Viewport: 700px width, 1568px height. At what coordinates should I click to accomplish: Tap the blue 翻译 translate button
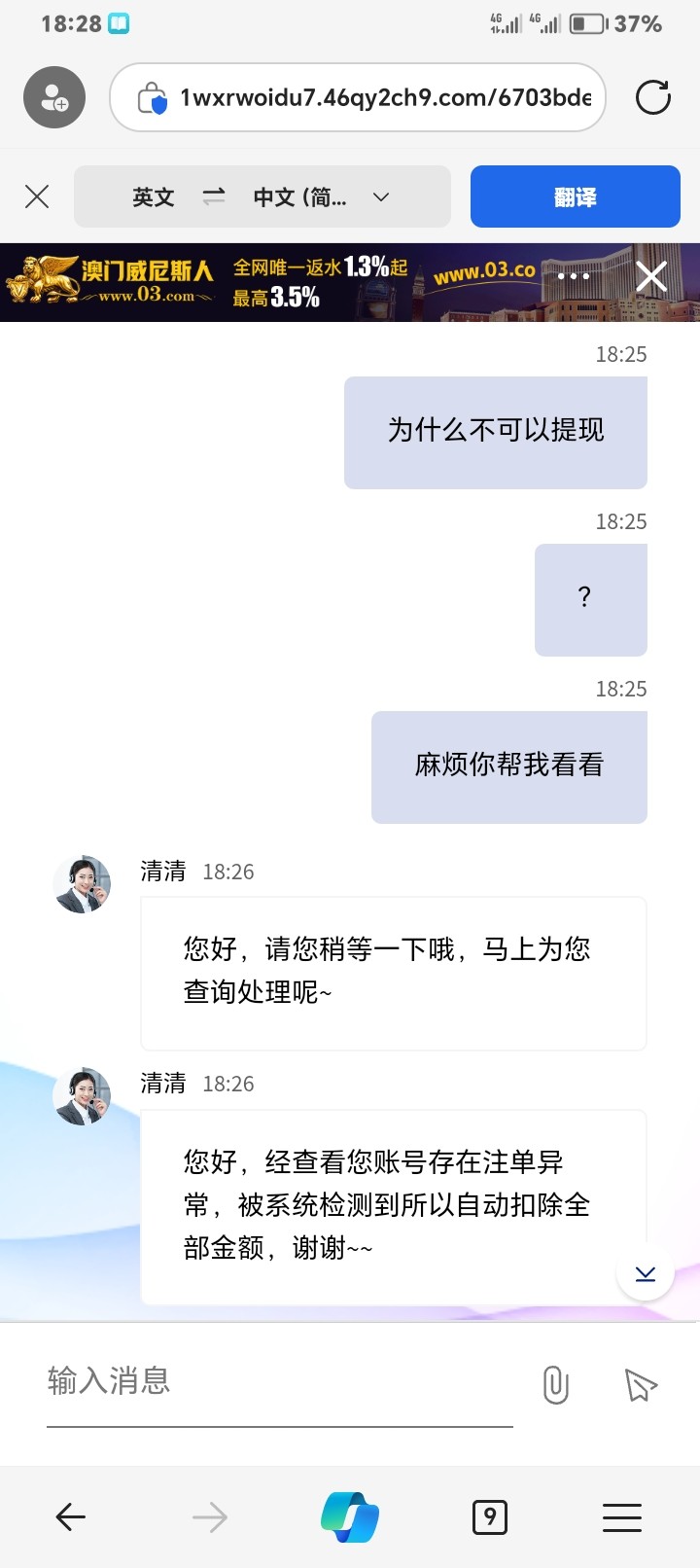click(x=575, y=196)
